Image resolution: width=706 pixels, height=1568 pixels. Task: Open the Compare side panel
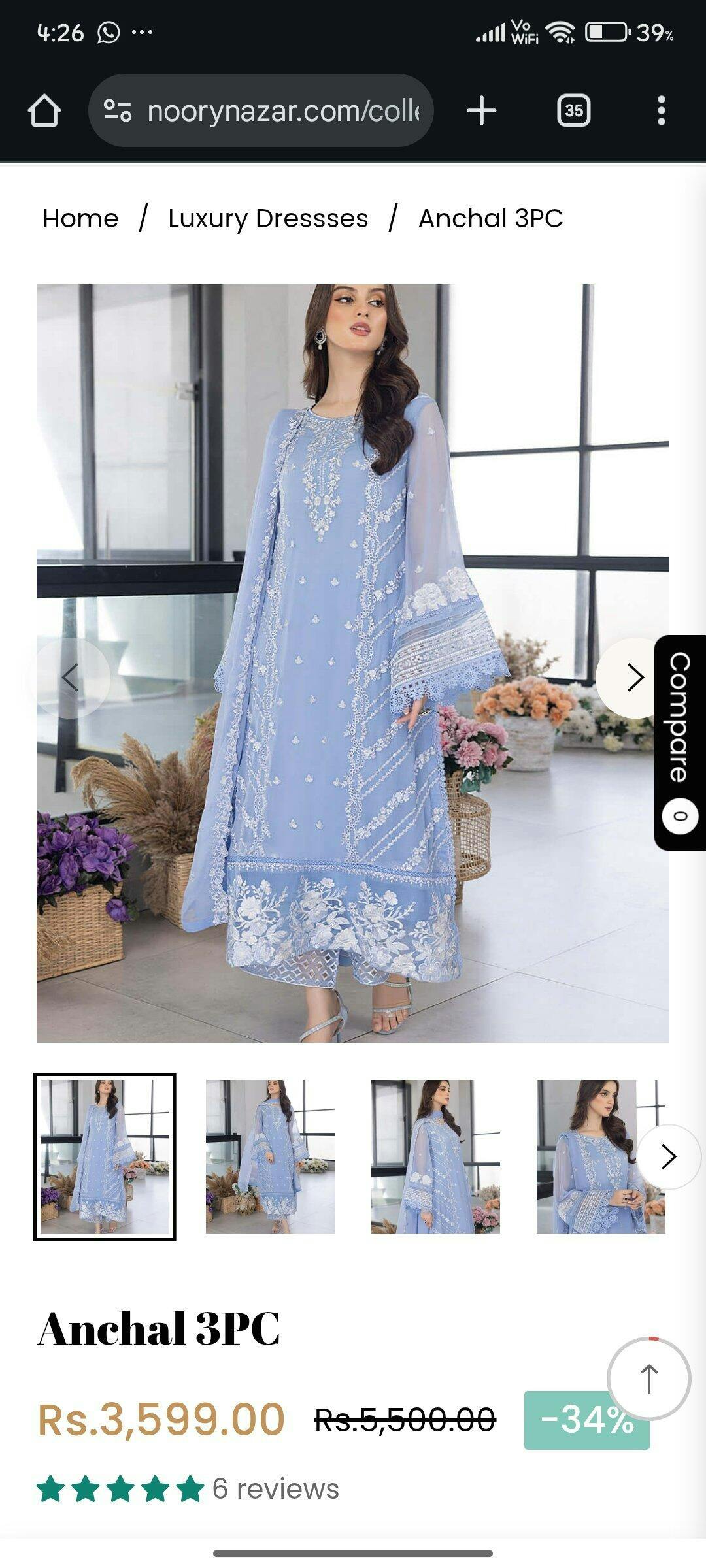(x=680, y=742)
